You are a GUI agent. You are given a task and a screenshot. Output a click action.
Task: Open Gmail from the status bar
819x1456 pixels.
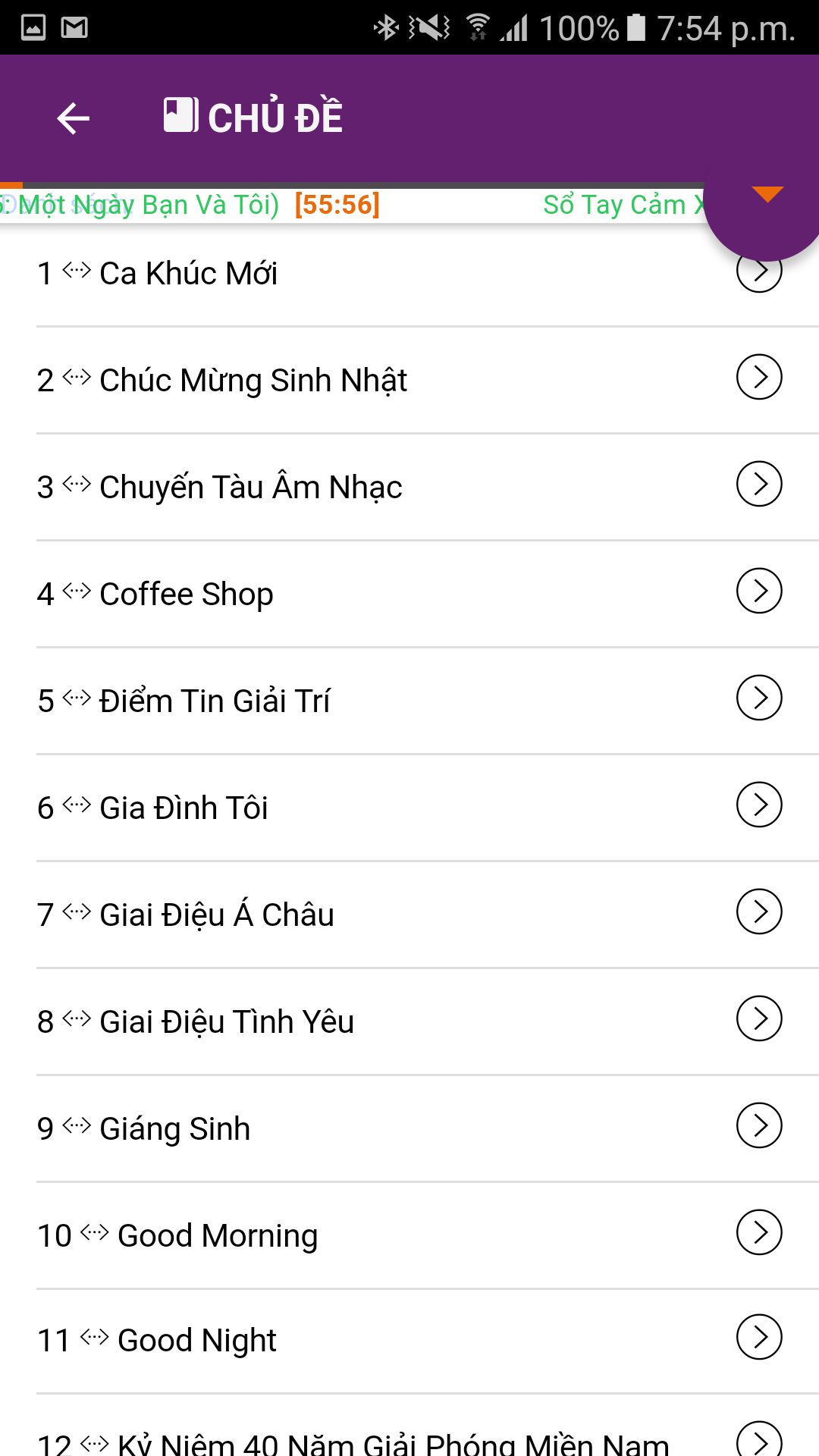(x=74, y=25)
